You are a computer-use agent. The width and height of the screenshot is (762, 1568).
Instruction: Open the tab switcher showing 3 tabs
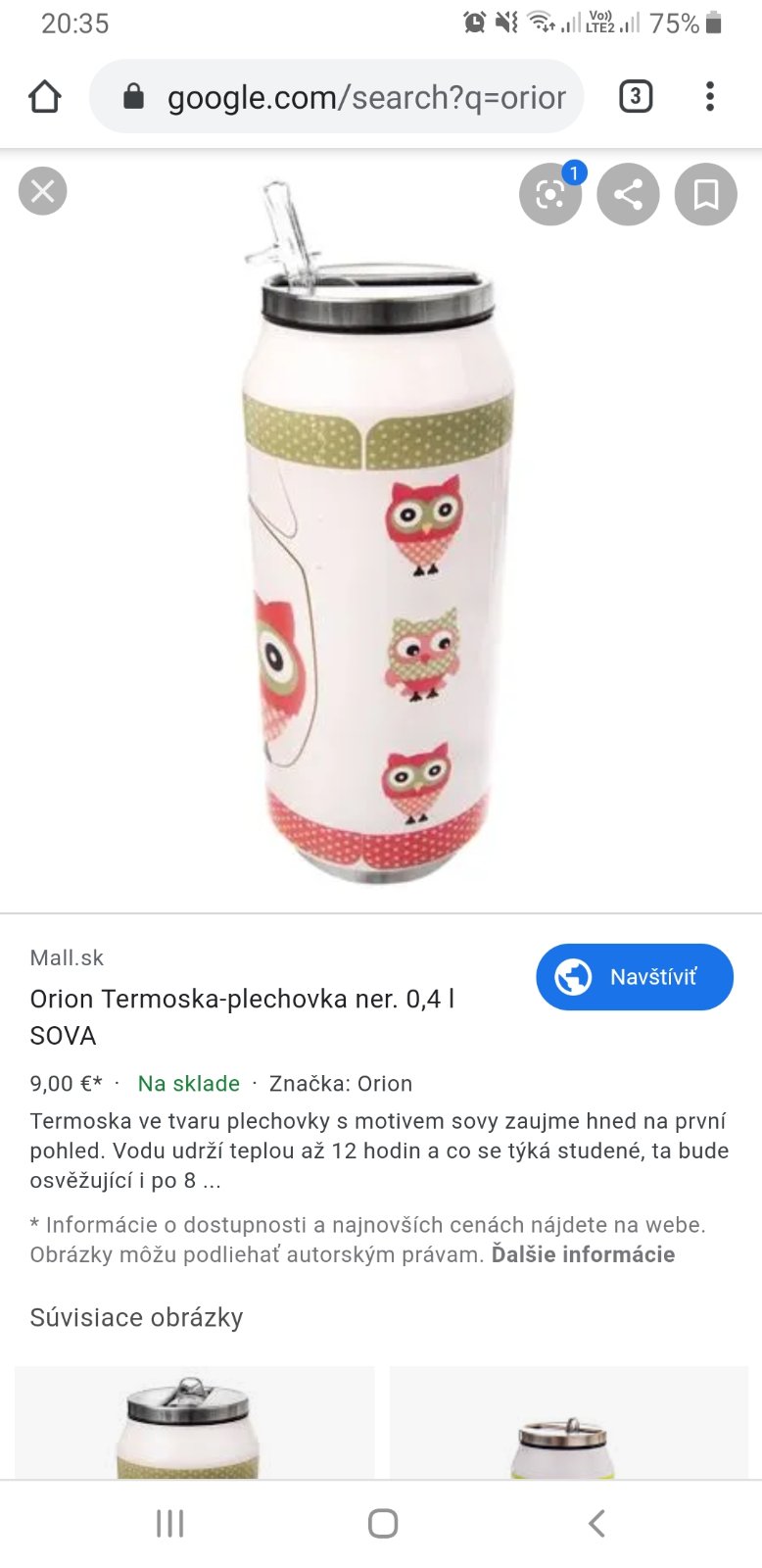tap(636, 97)
